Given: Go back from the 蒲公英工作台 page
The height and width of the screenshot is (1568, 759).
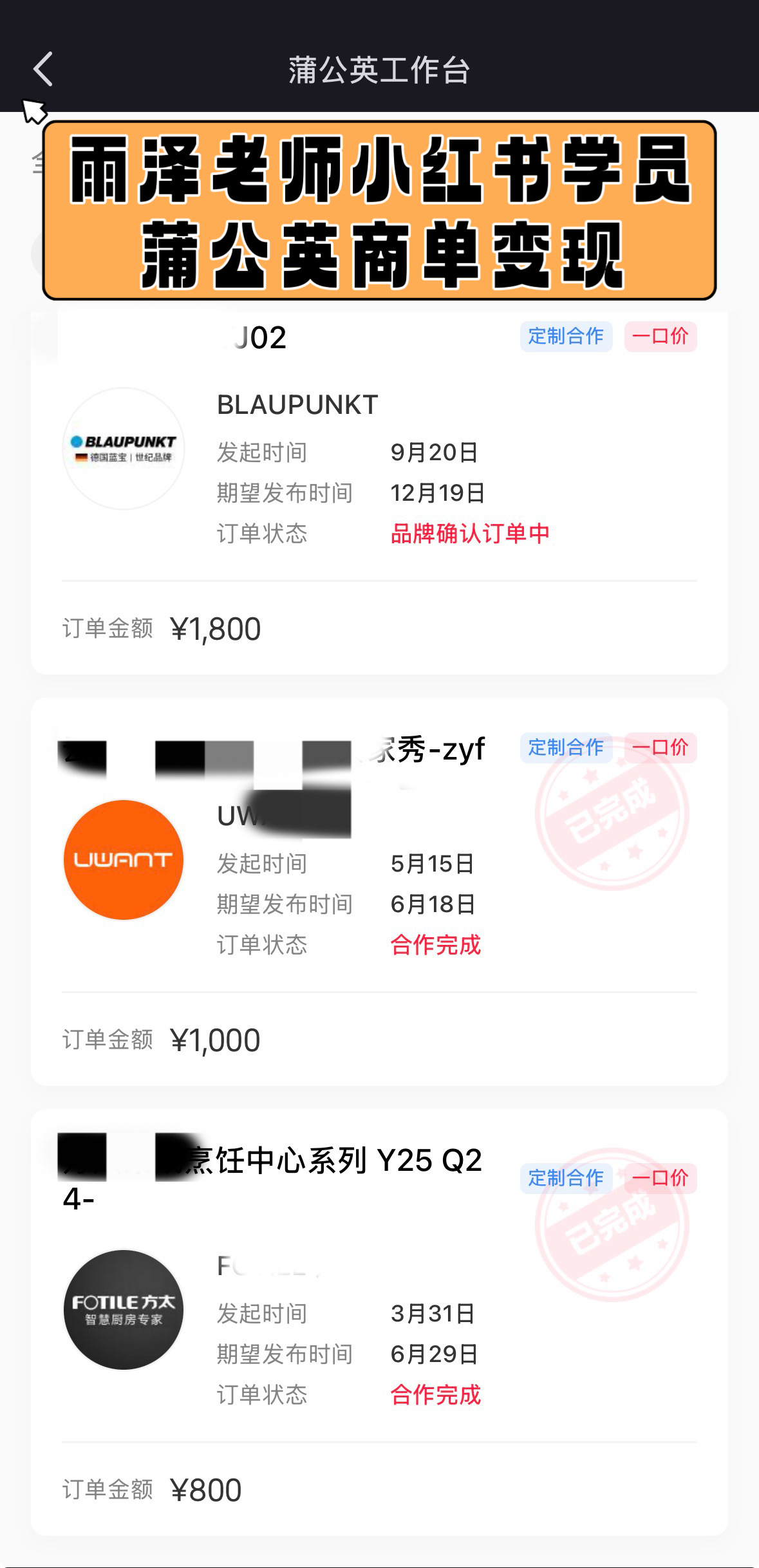Looking at the screenshot, I should point(43,70).
